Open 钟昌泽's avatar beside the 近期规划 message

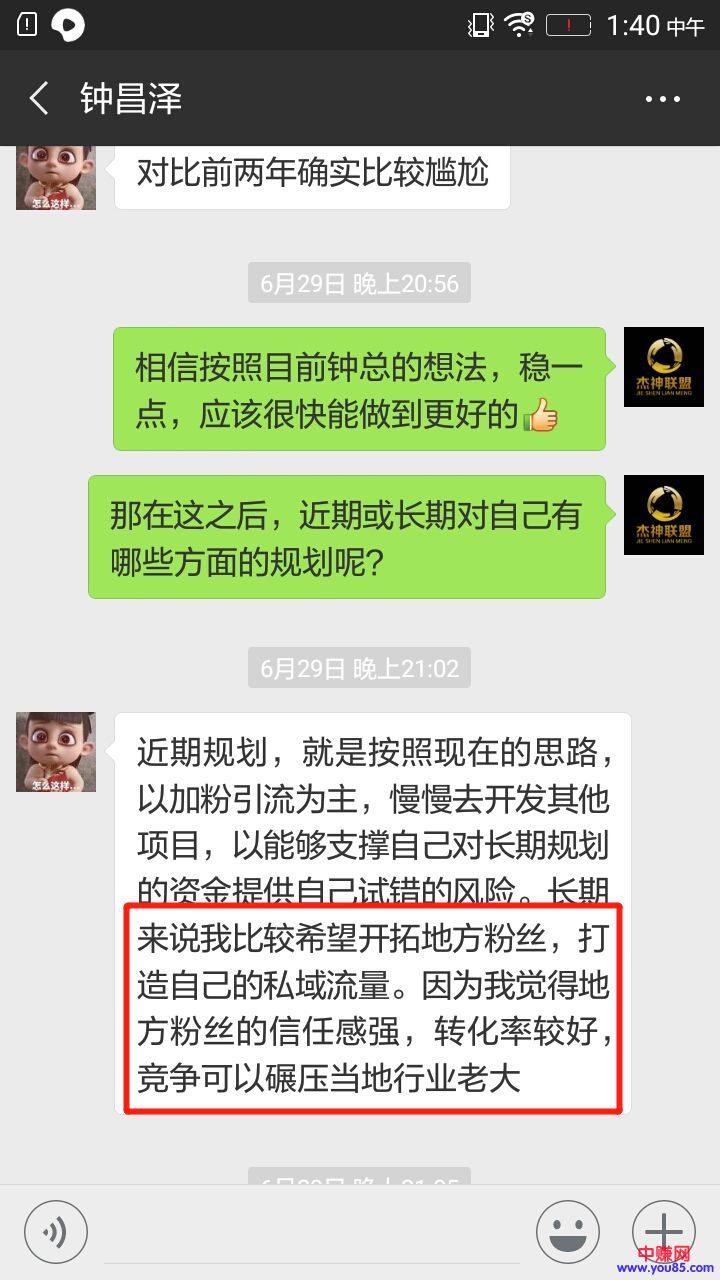pos(56,752)
